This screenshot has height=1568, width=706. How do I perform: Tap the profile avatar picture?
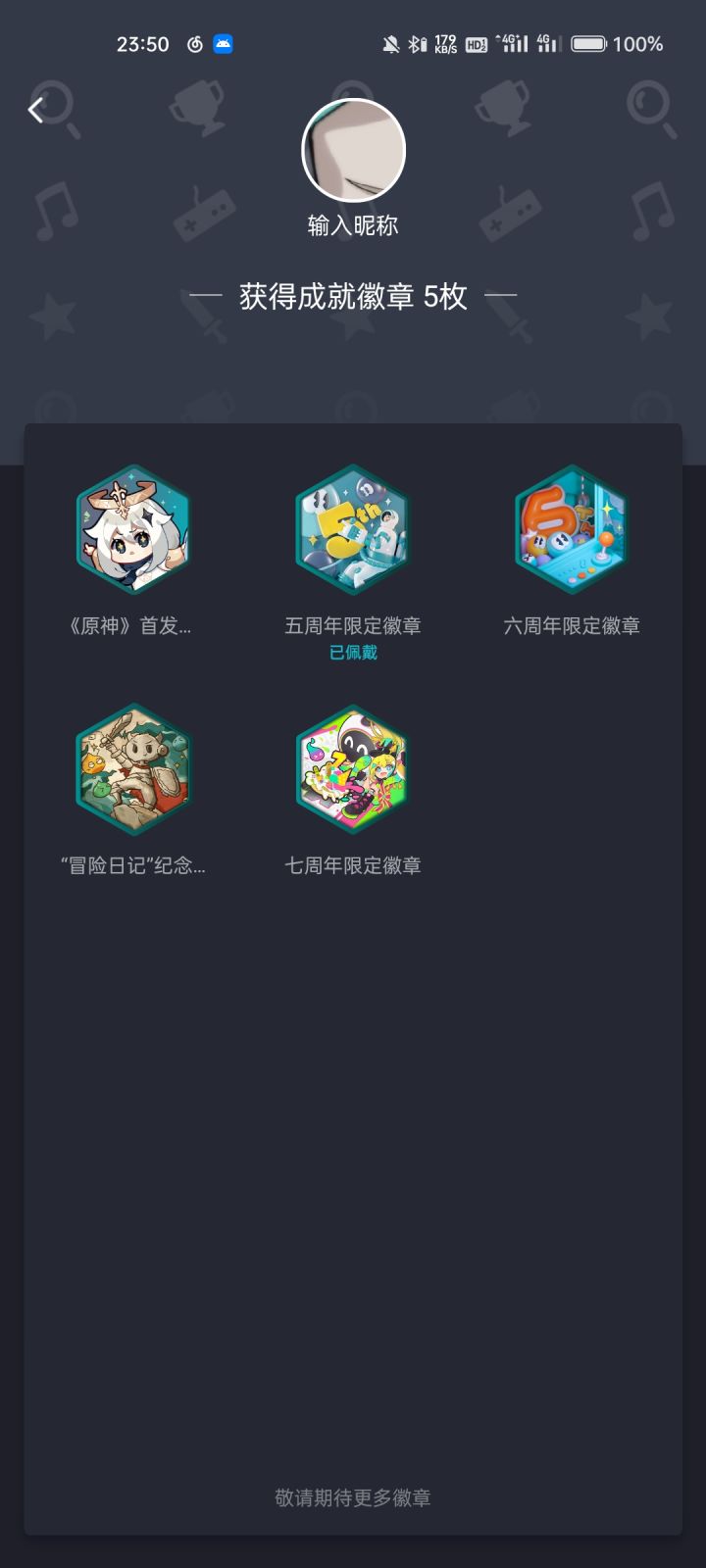tap(353, 149)
